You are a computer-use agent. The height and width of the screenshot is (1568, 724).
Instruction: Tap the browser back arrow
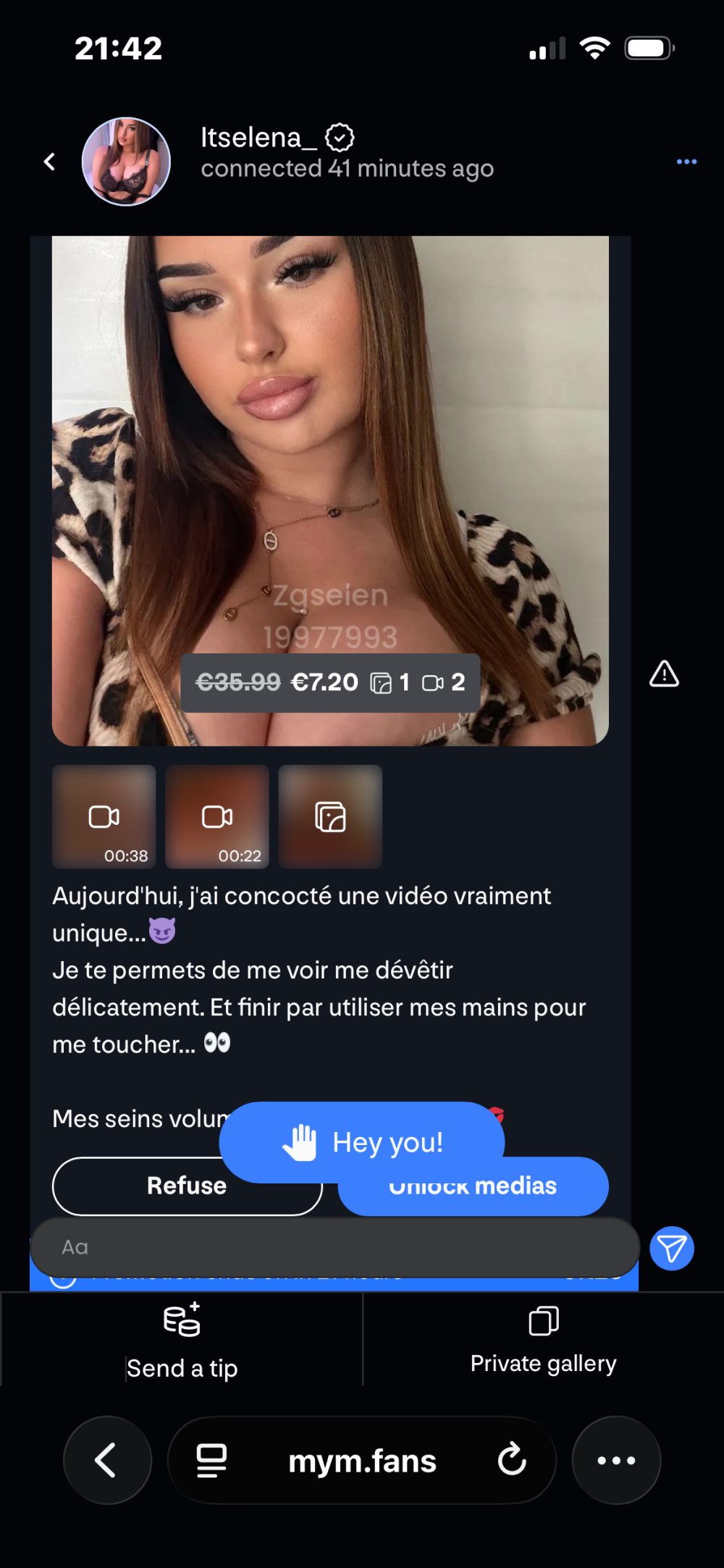click(107, 1460)
